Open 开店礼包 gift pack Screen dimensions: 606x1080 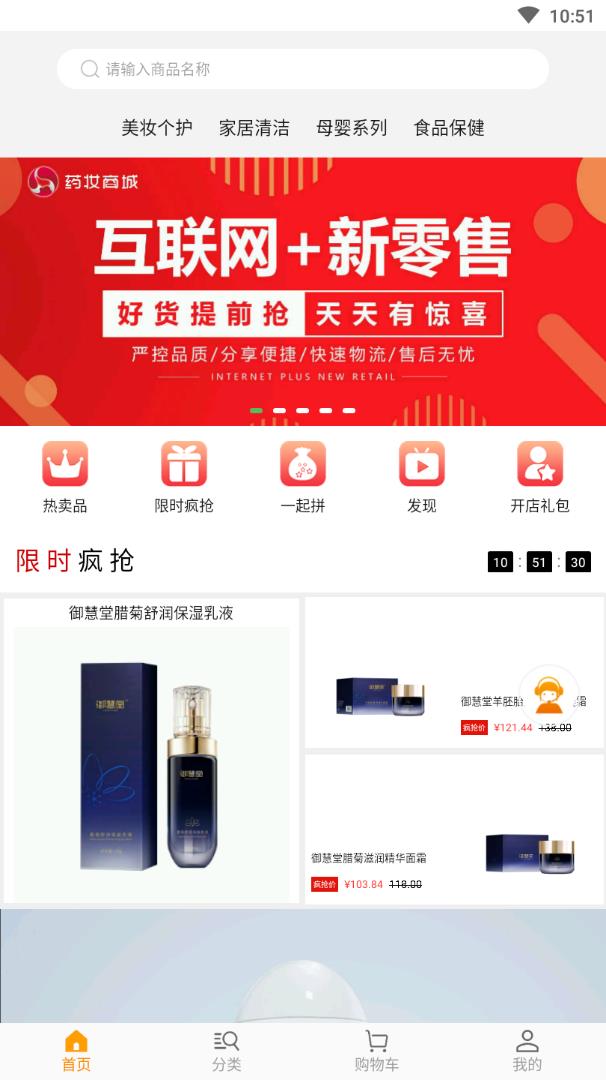pyautogui.click(x=540, y=477)
